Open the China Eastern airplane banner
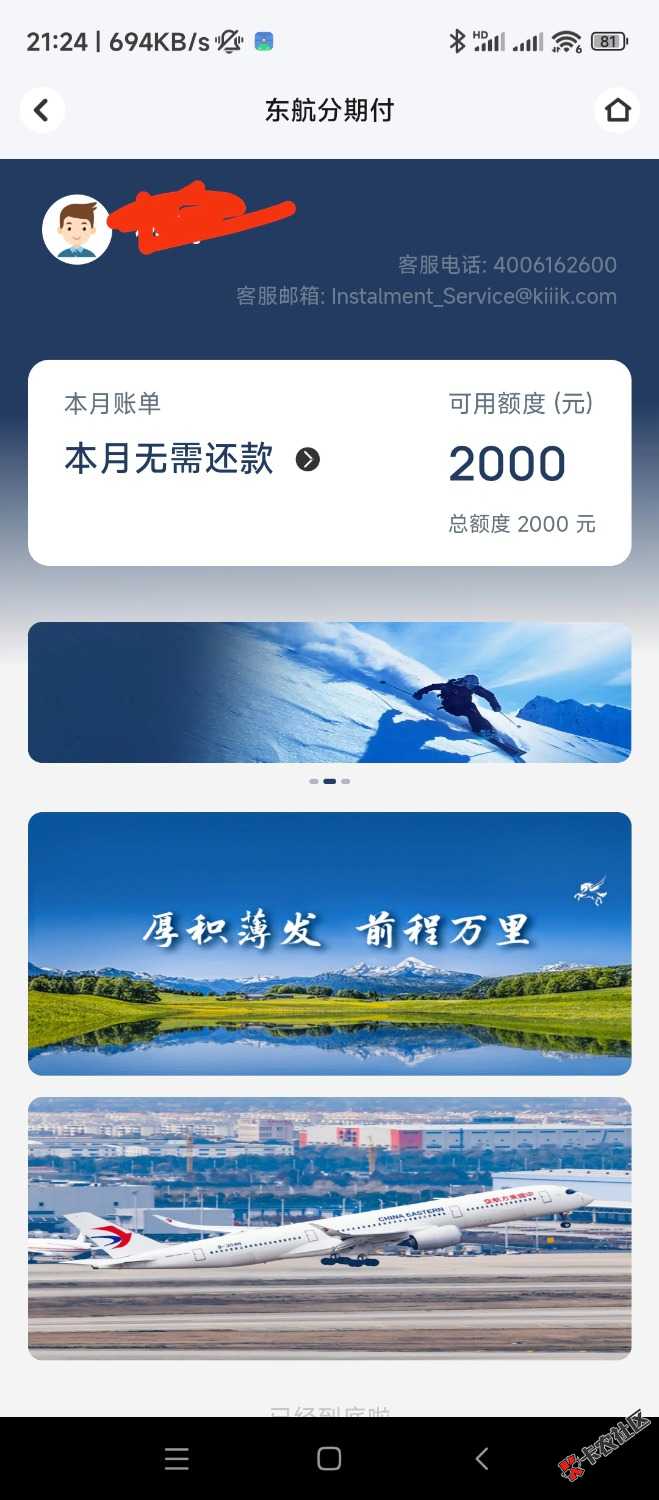The height and width of the screenshot is (1500, 659). tap(329, 1228)
